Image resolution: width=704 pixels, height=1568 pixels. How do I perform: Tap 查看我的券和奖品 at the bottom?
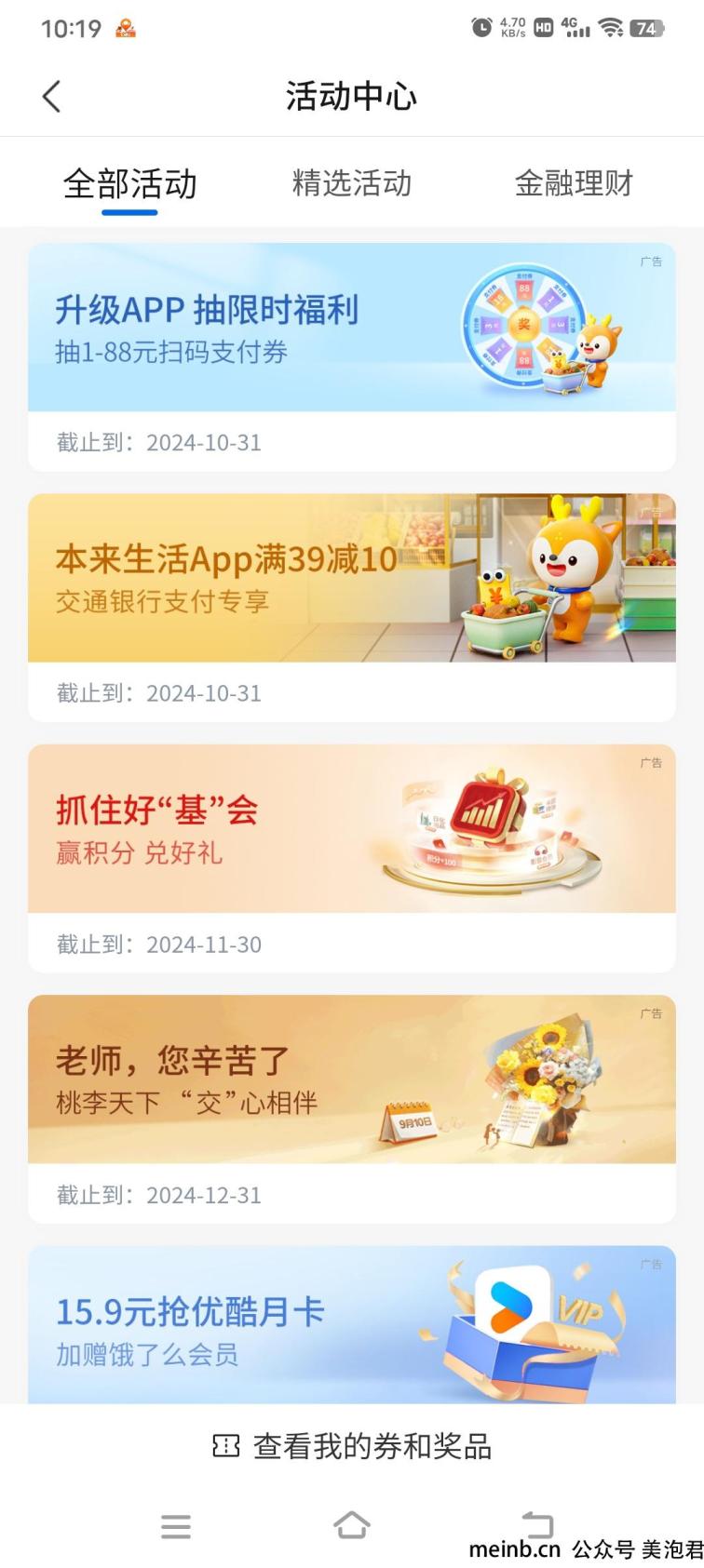point(352,1446)
